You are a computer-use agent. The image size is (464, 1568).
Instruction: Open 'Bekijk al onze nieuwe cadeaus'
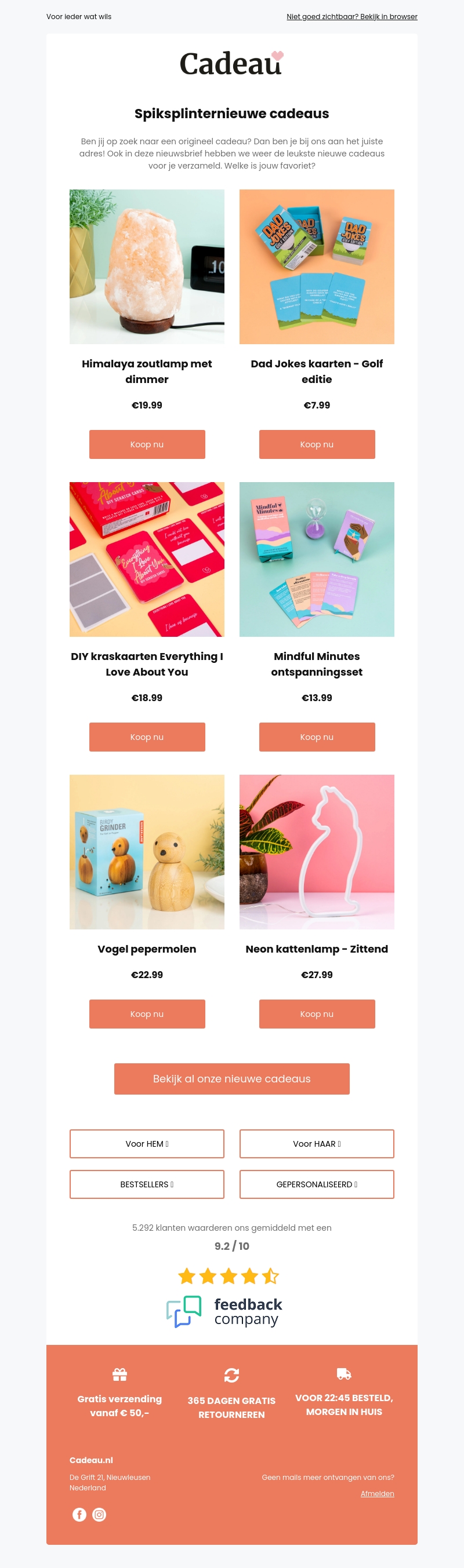(231, 1078)
